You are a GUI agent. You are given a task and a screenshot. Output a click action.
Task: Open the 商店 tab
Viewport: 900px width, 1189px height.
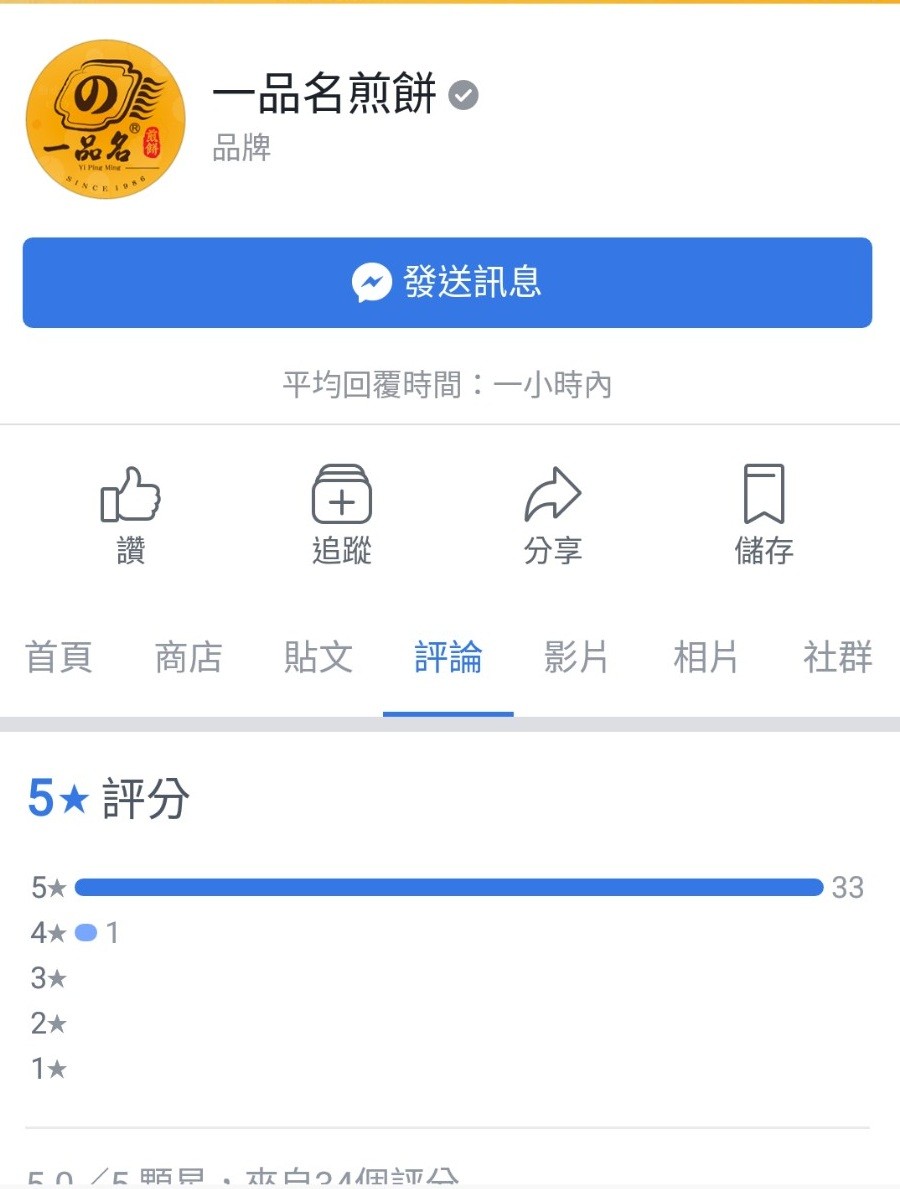tap(188, 658)
